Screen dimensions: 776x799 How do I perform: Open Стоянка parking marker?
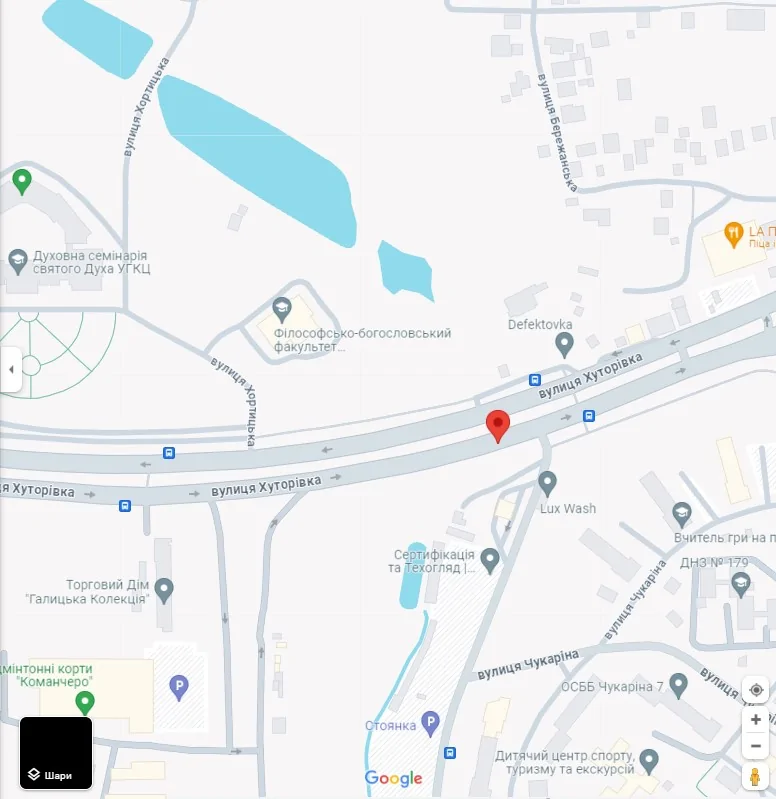coord(430,723)
